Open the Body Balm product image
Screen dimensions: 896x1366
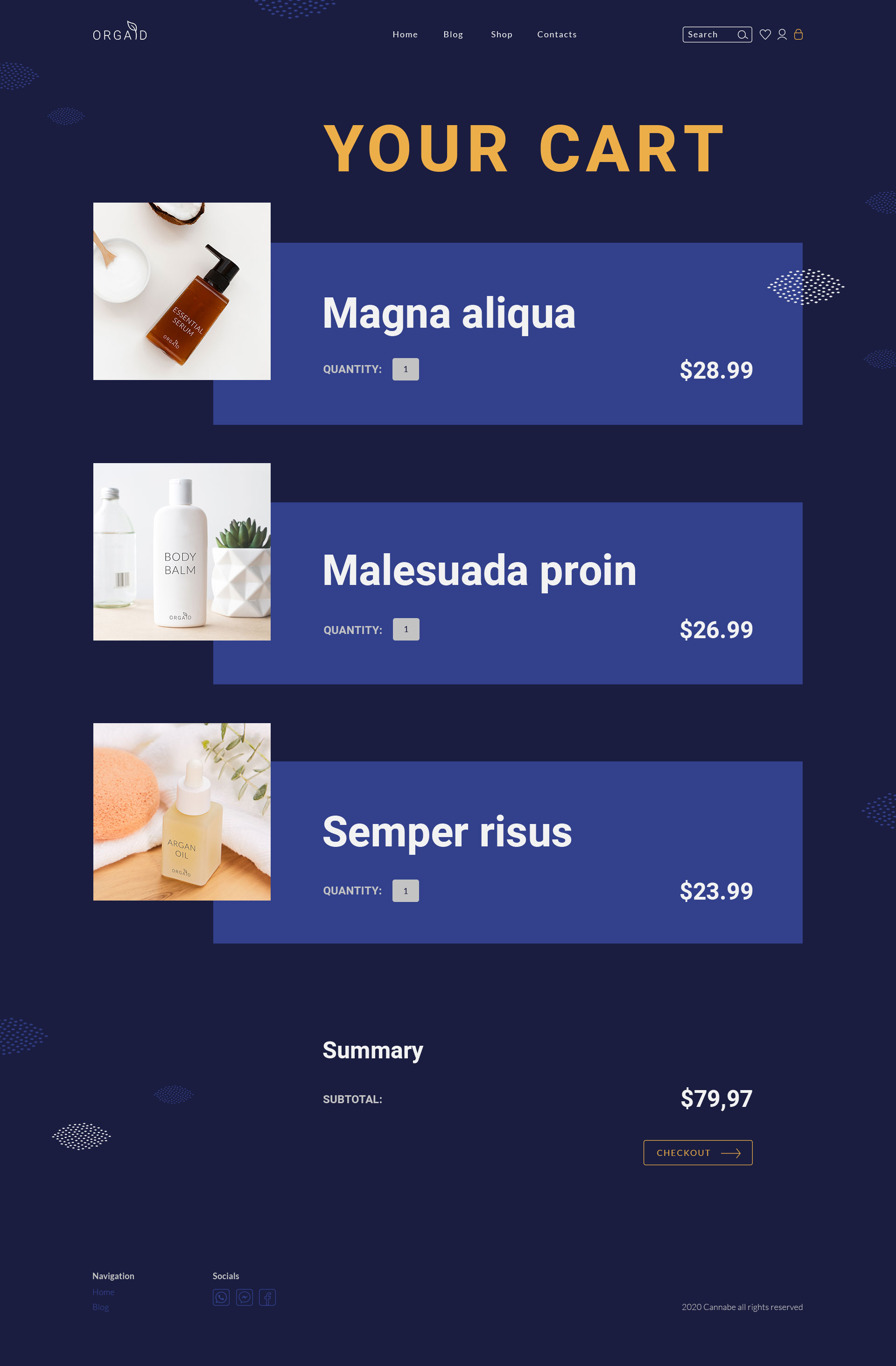(182, 551)
